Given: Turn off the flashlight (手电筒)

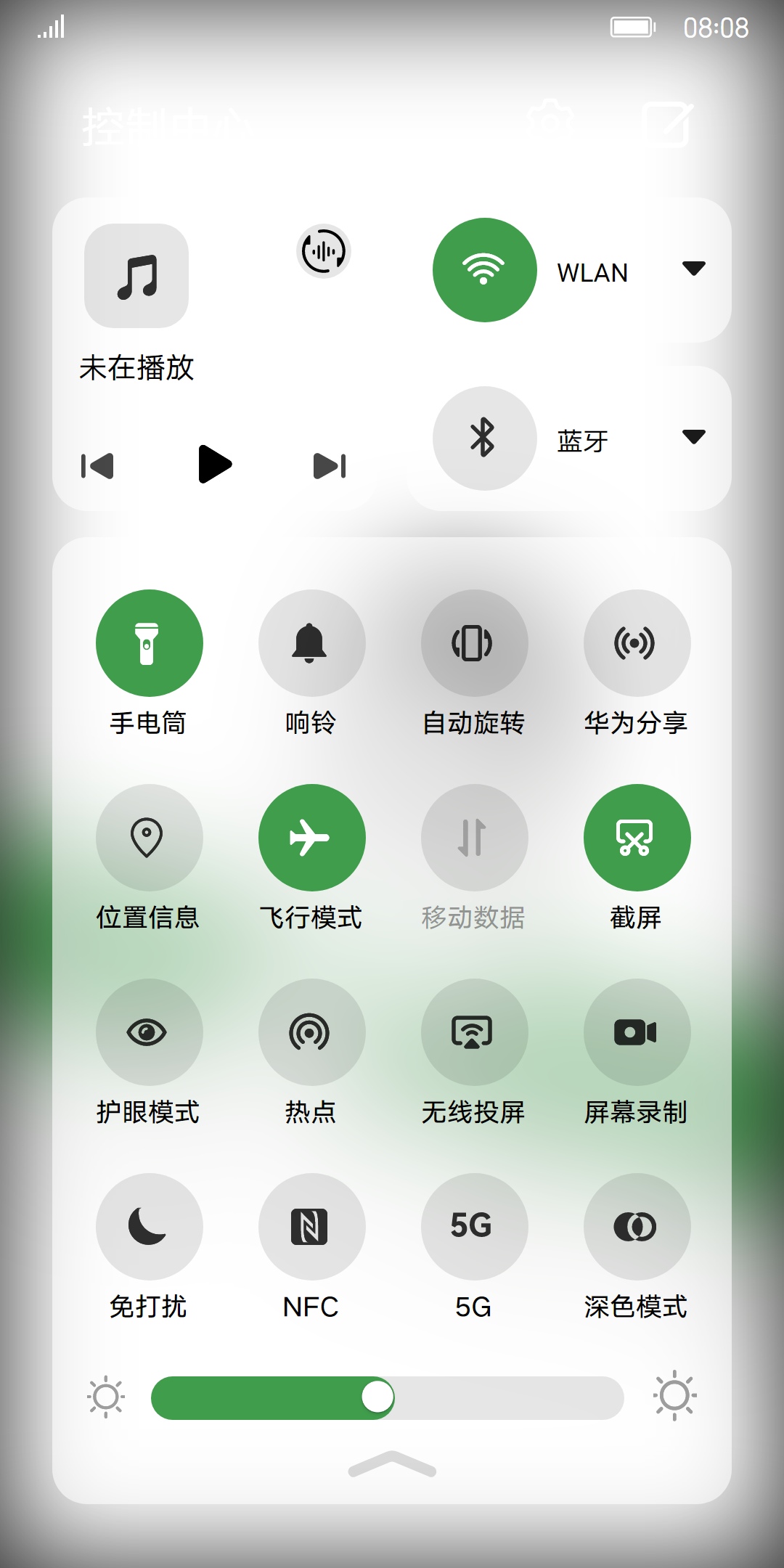Looking at the screenshot, I should [149, 643].
